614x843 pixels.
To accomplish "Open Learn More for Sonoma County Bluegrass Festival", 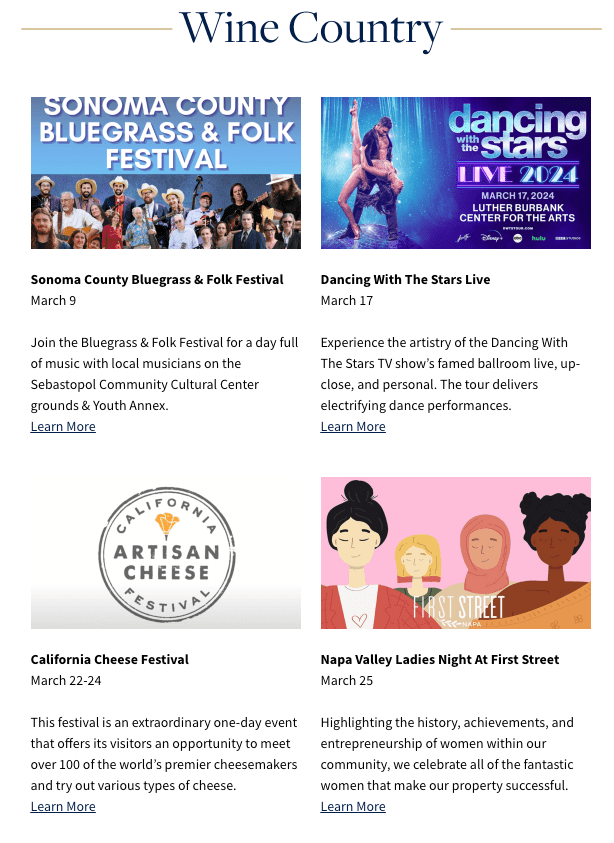I will point(63,427).
